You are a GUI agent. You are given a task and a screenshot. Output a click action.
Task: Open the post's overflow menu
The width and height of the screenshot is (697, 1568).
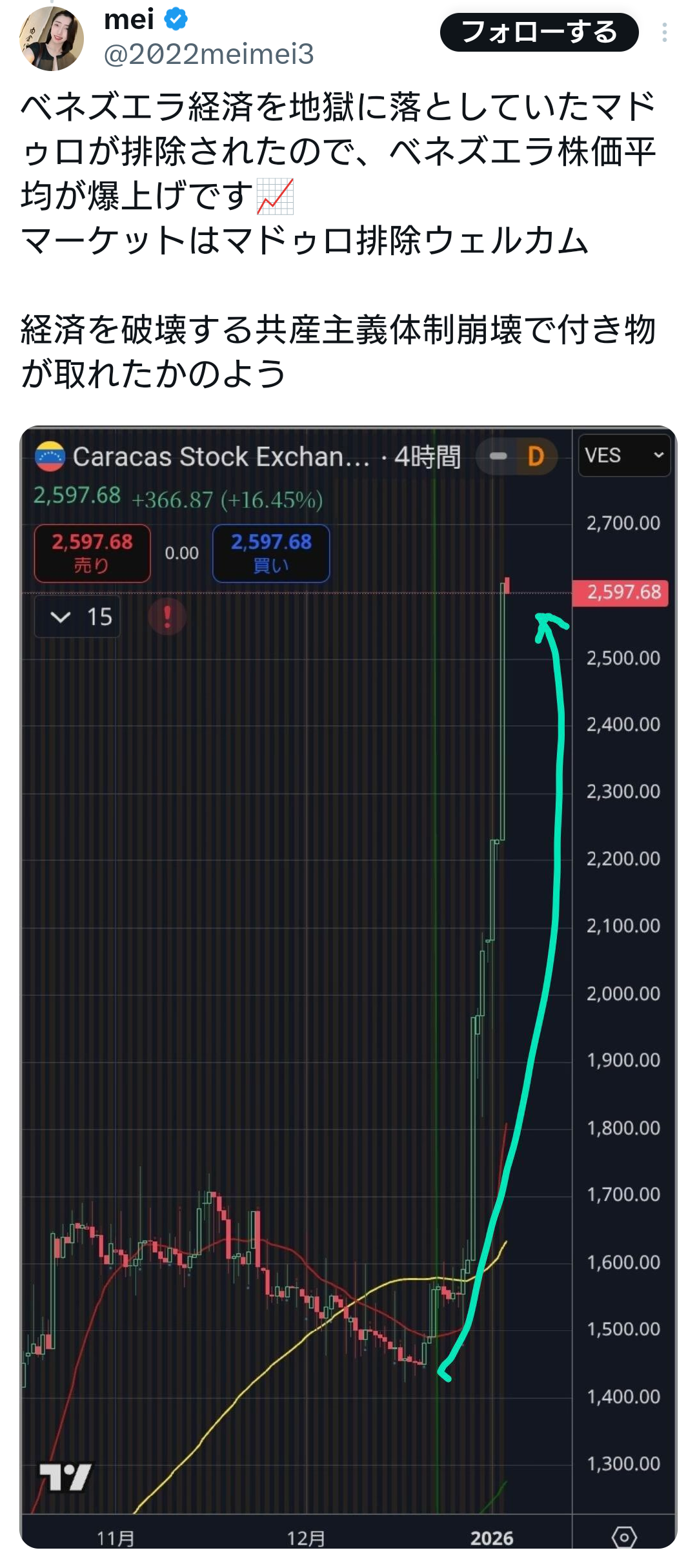[x=664, y=33]
